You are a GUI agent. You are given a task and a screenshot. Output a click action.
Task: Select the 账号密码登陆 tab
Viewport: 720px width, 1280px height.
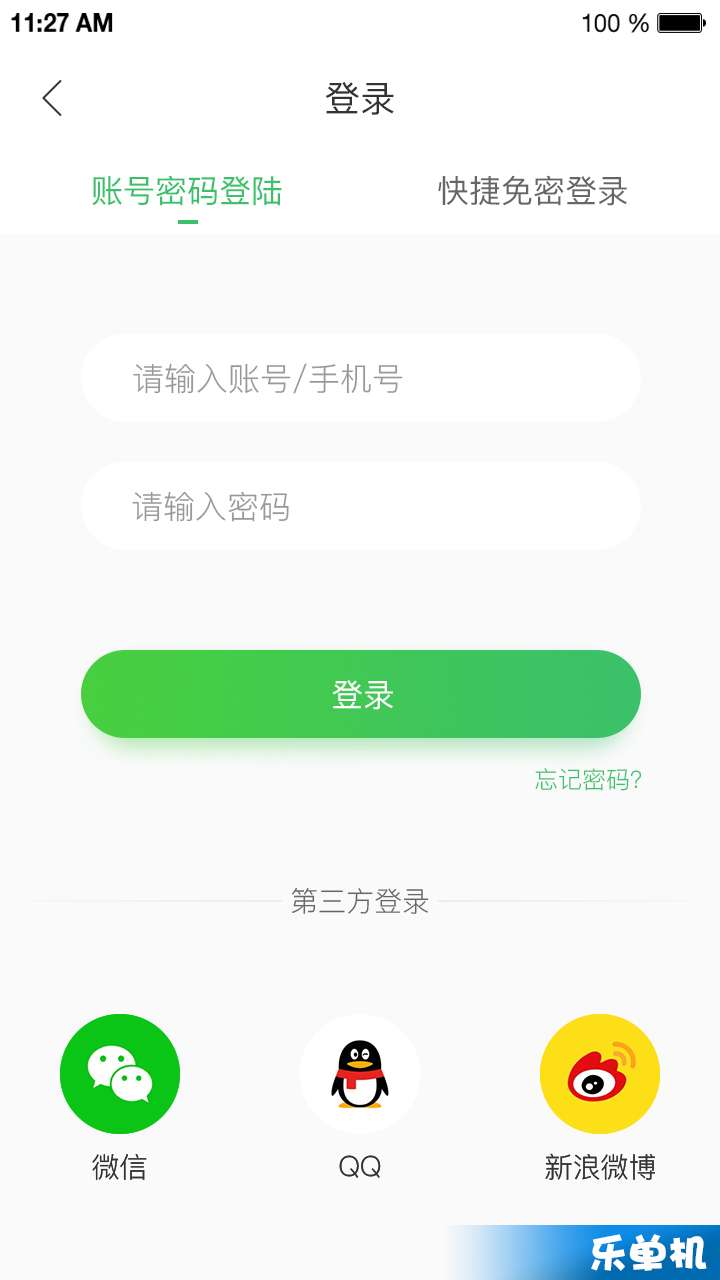coord(187,190)
